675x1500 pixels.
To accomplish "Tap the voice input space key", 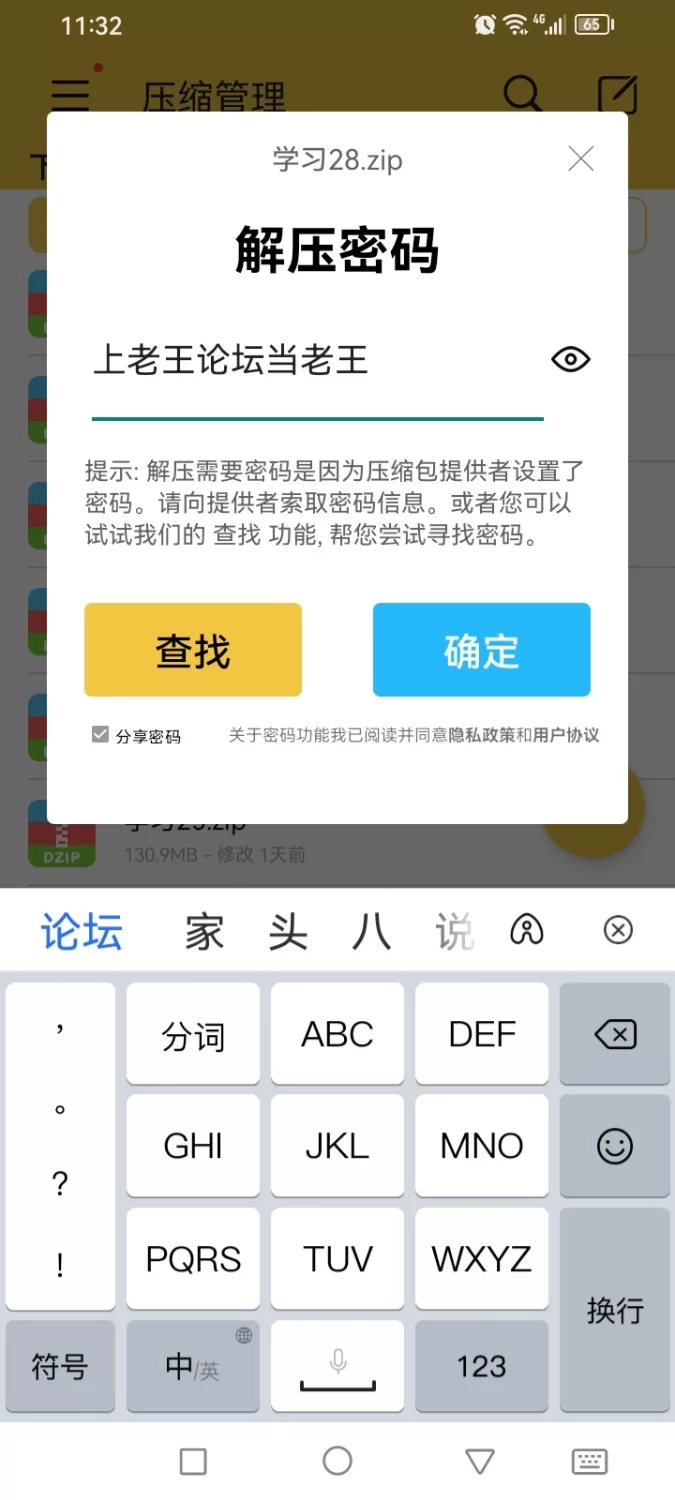I will (x=337, y=1366).
